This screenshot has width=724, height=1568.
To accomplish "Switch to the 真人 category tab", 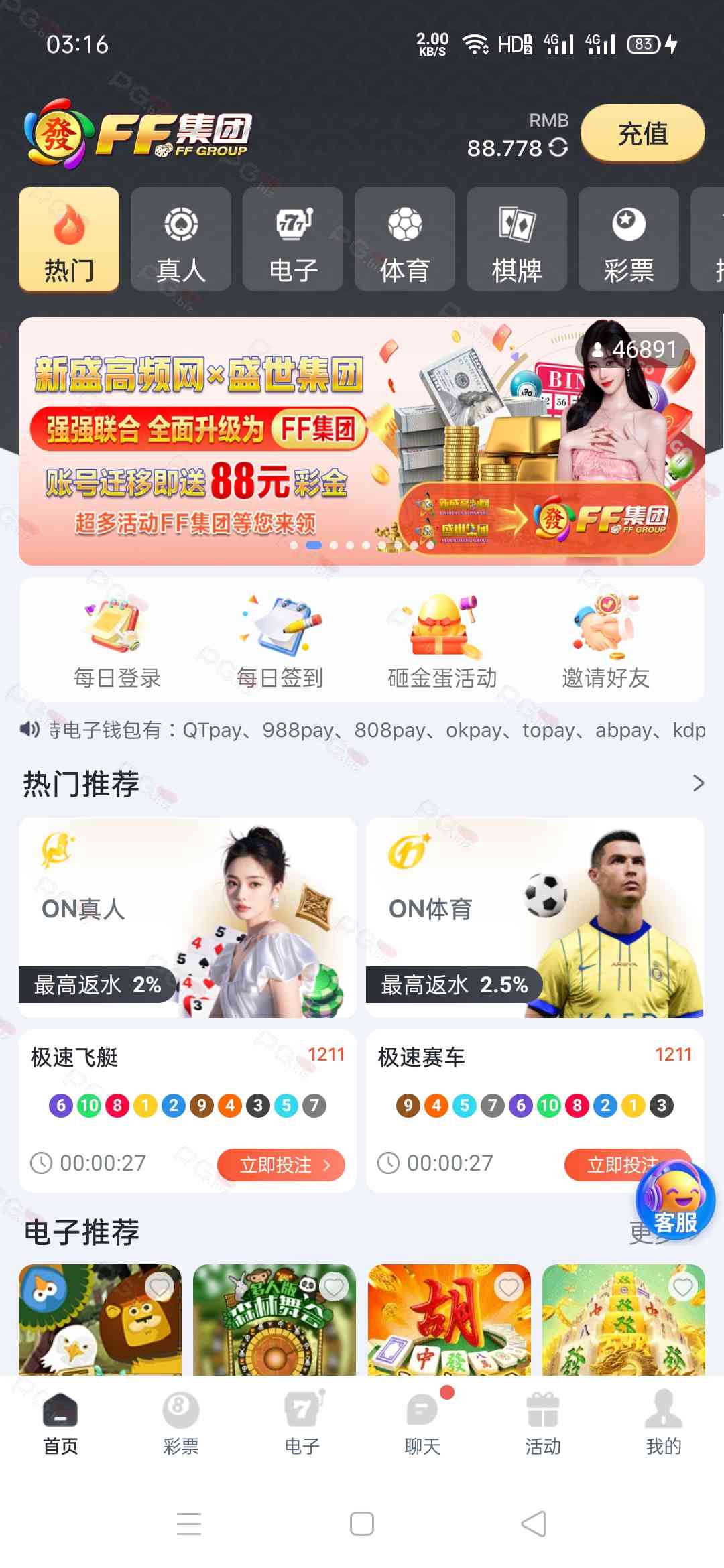I will tap(181, 239).
